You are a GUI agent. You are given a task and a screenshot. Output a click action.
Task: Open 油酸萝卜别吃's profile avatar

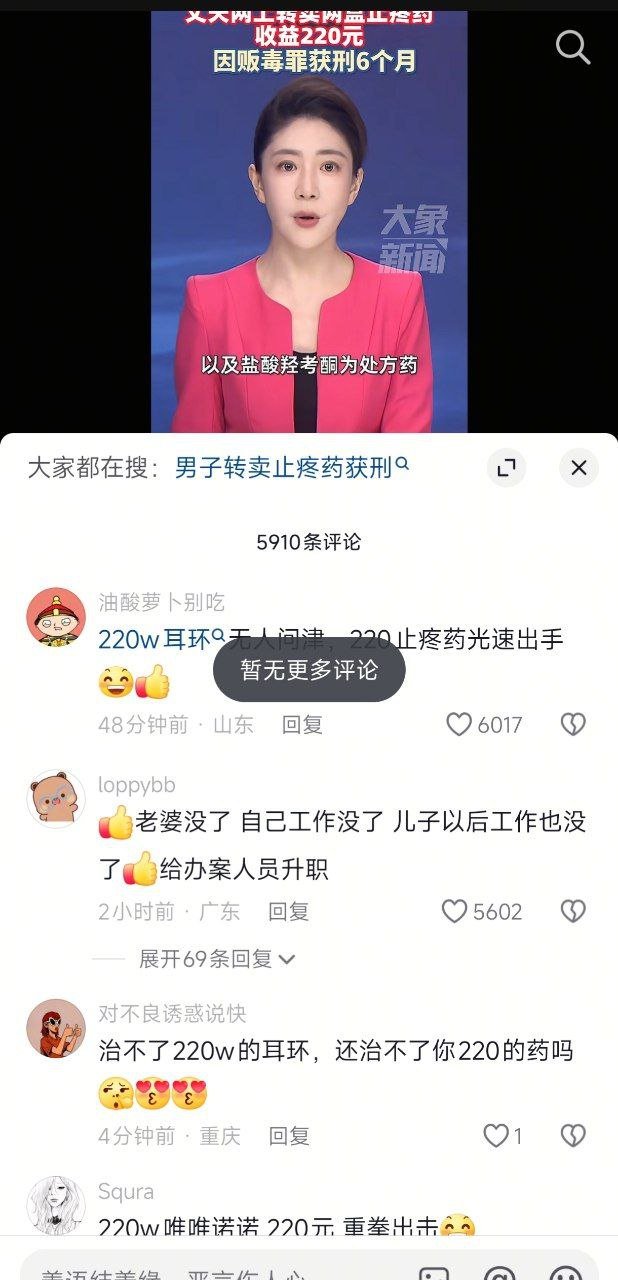click(x=56, y=616)
